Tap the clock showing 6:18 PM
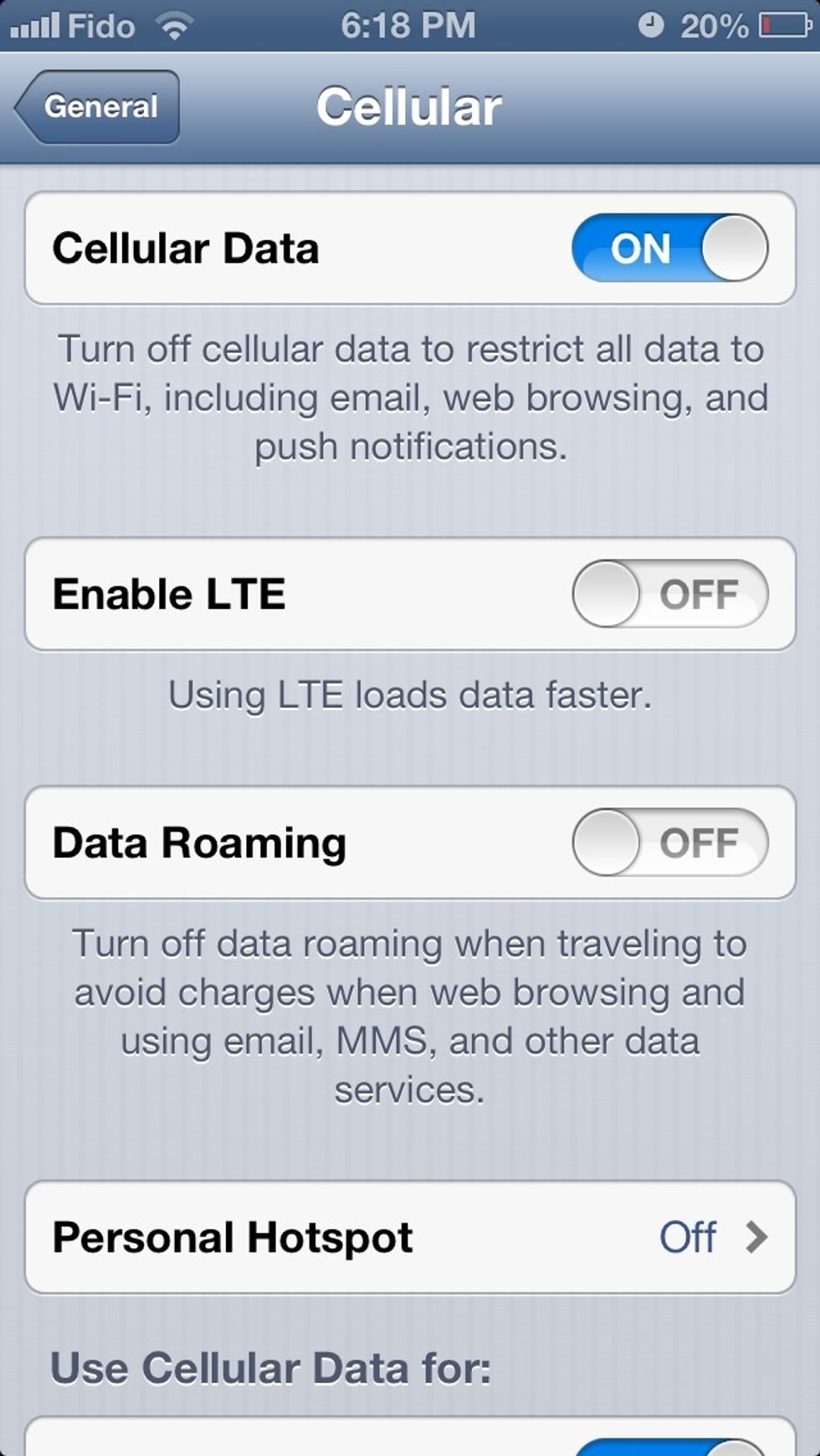Screen dimensions: 820x1456 point(409,25)
